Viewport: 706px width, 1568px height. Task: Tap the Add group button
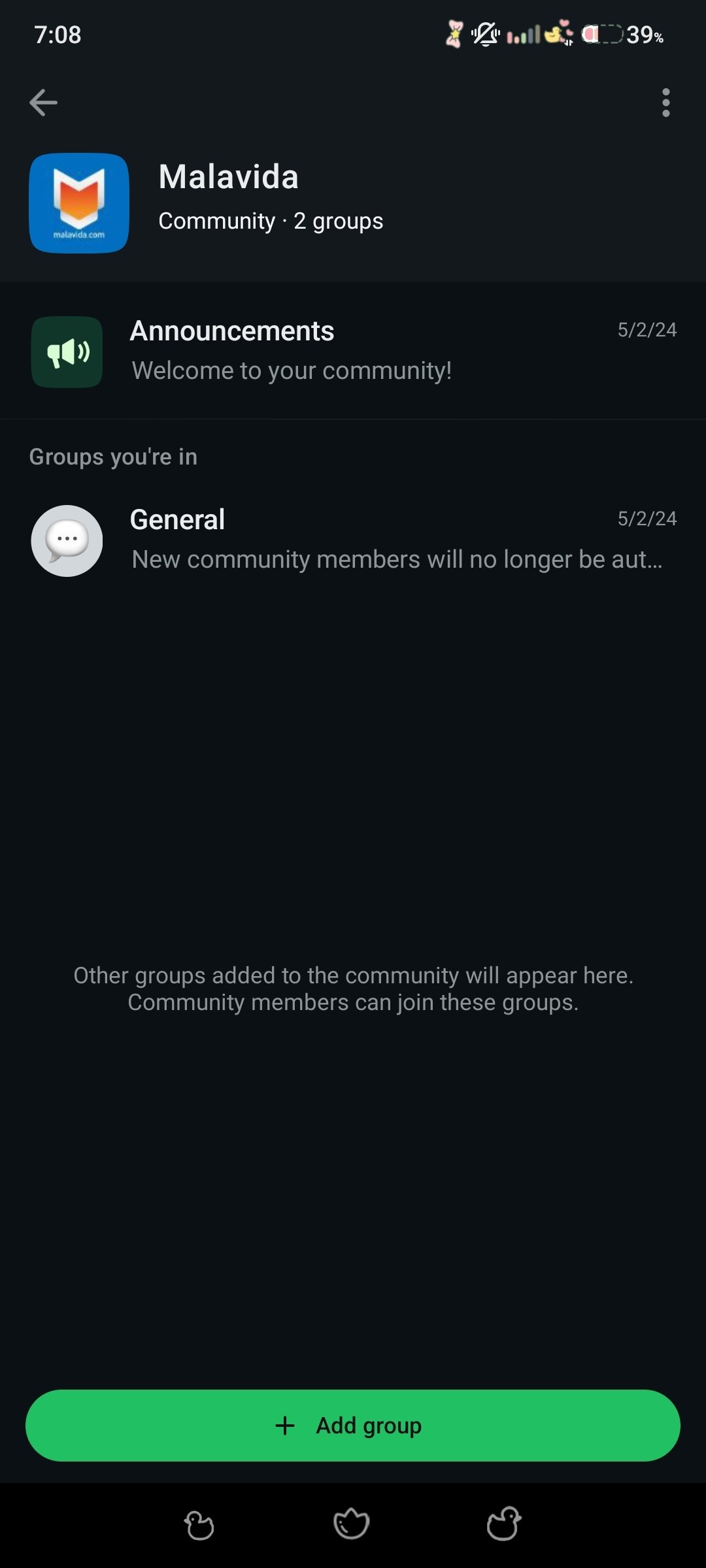pyautogui.click(x=353, y=1425)
